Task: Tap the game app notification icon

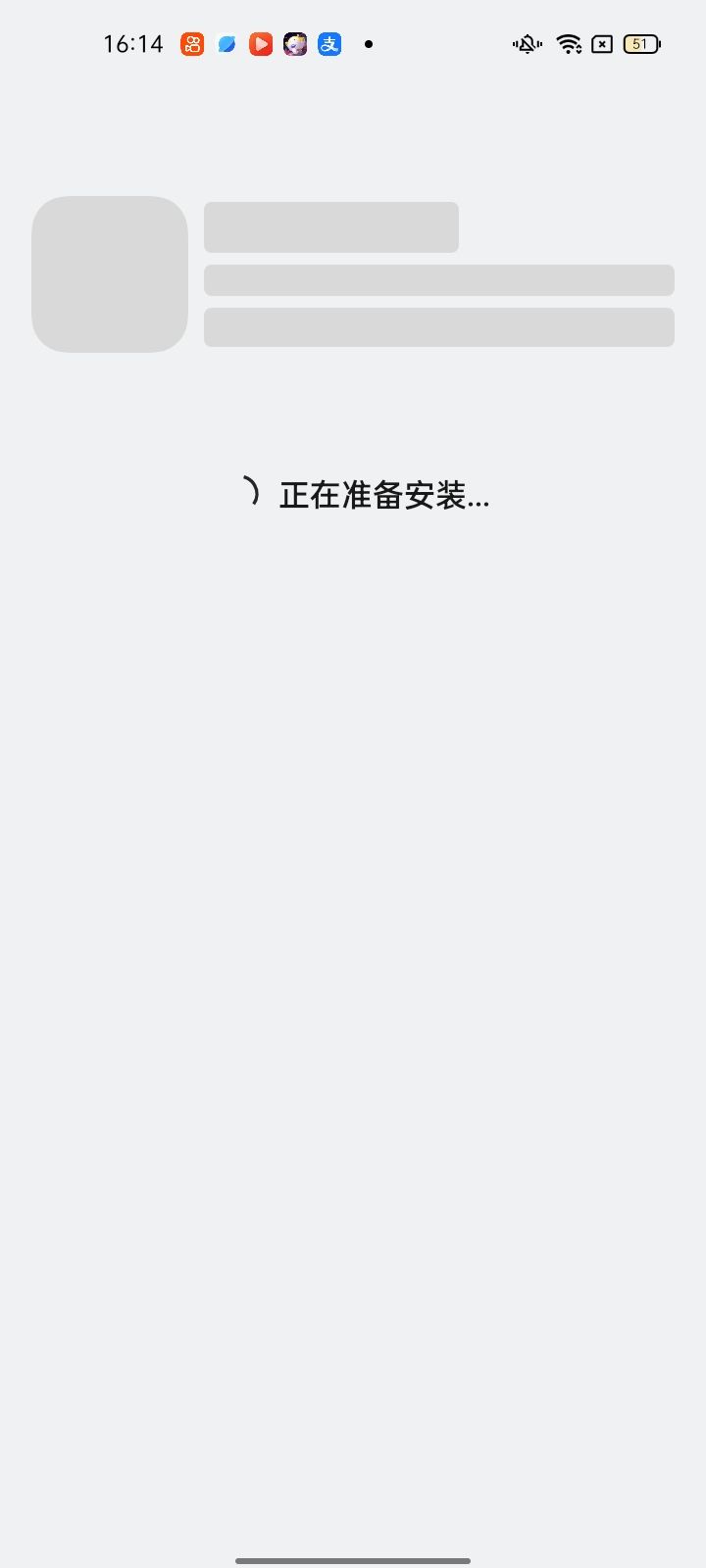Action: [295, 43]
